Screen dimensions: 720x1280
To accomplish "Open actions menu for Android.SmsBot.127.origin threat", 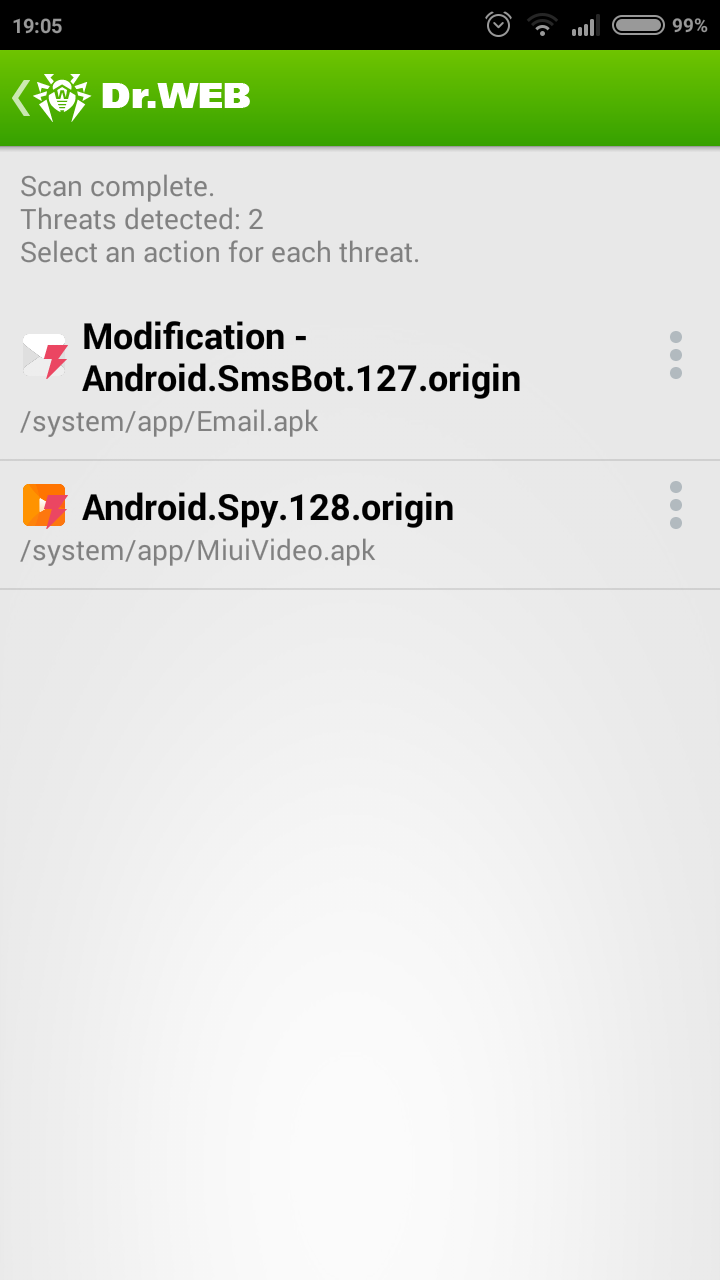I will pyautogui.click(x=676, y=356).
